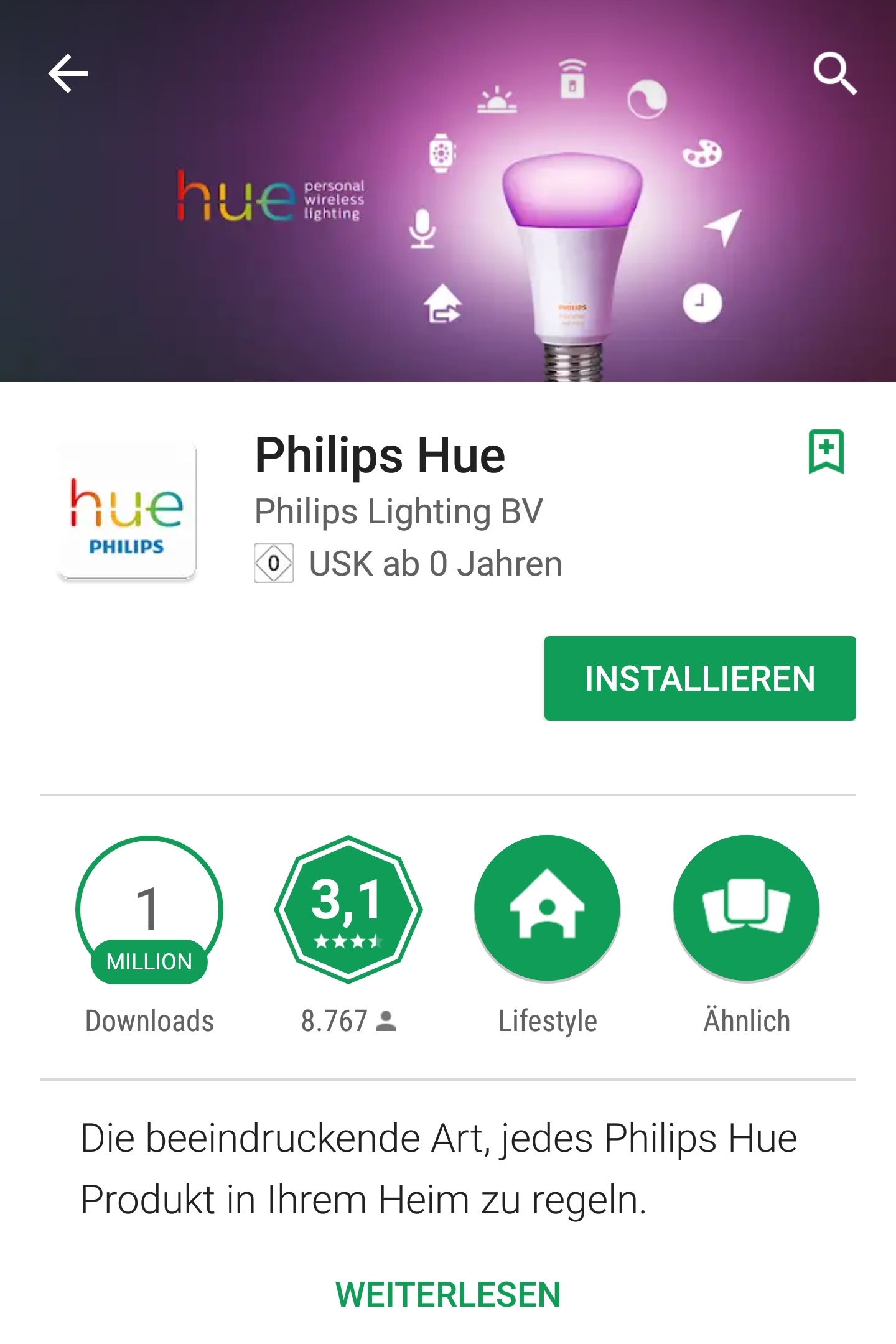Open the search magnifier

point(835,73)
